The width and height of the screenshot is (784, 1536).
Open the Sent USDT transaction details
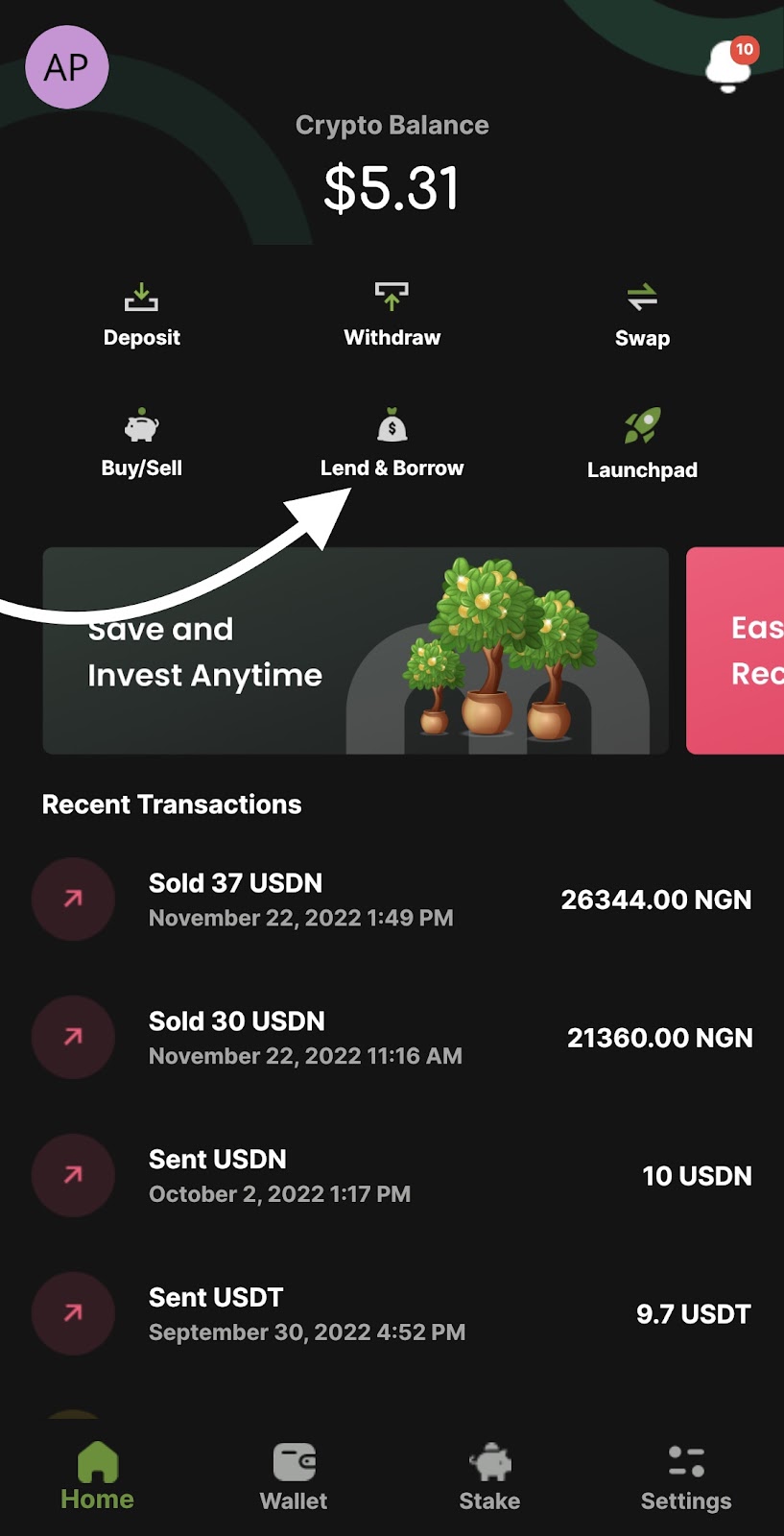coord(392,1314)
